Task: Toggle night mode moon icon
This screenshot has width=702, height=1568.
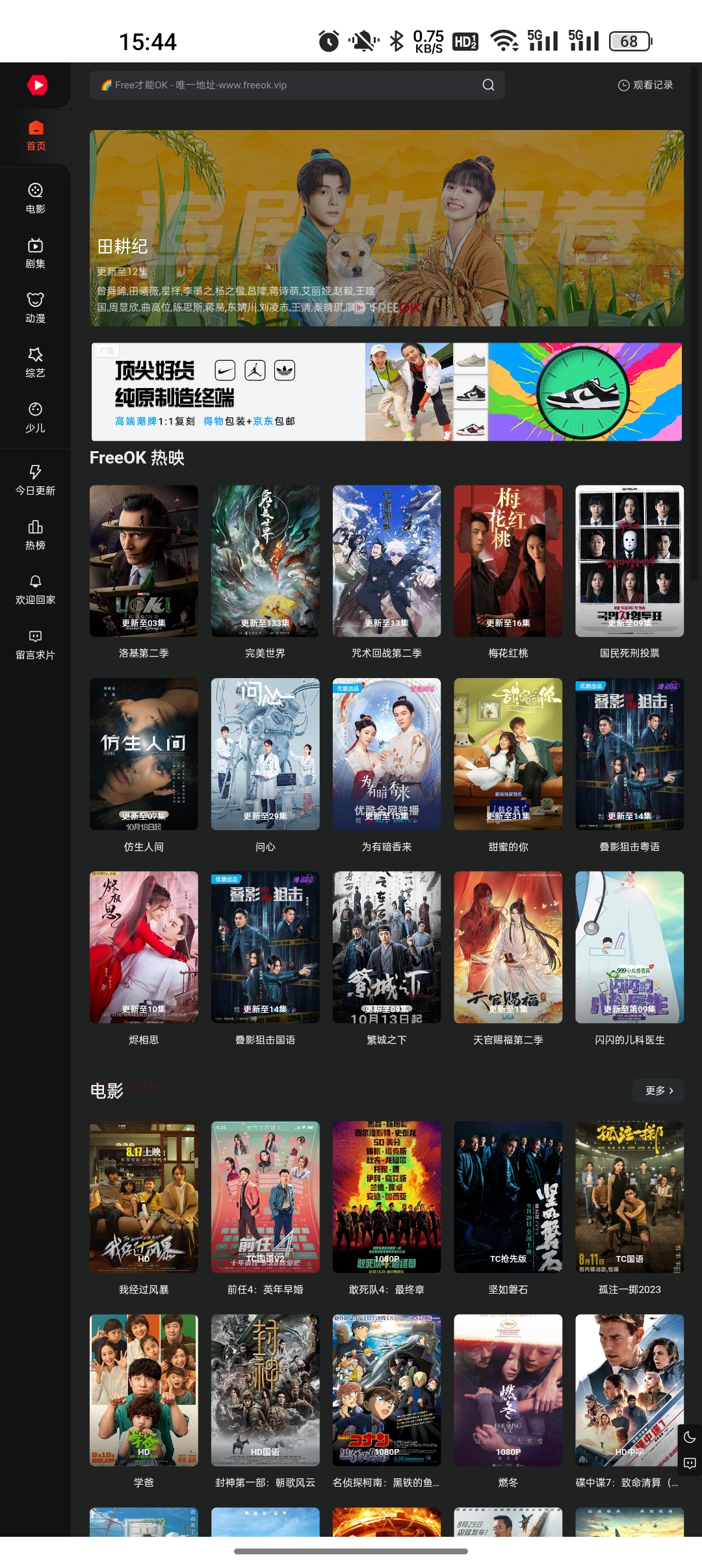Action: click(690, 1437)
